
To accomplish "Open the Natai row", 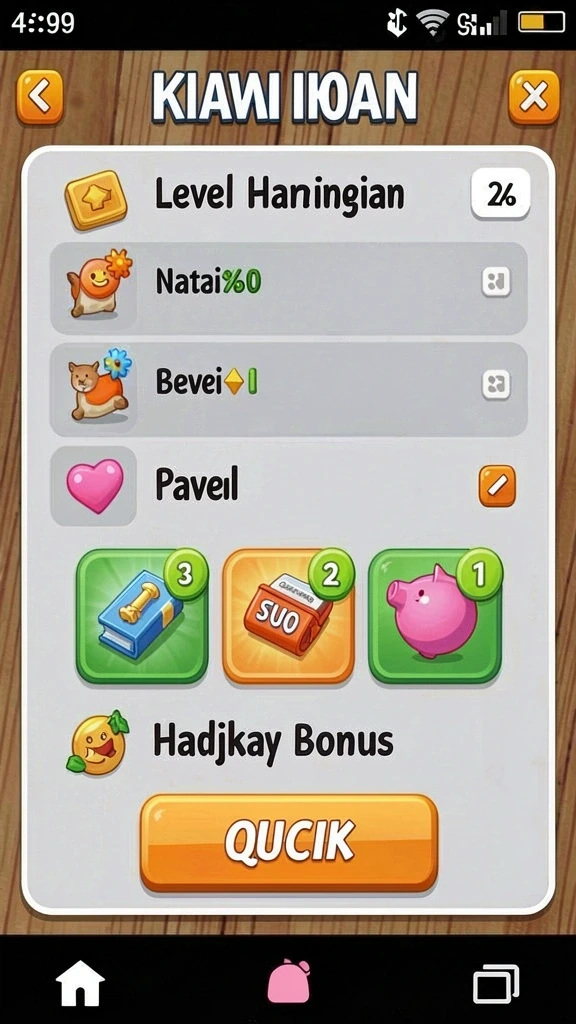I will pos(289,288).
